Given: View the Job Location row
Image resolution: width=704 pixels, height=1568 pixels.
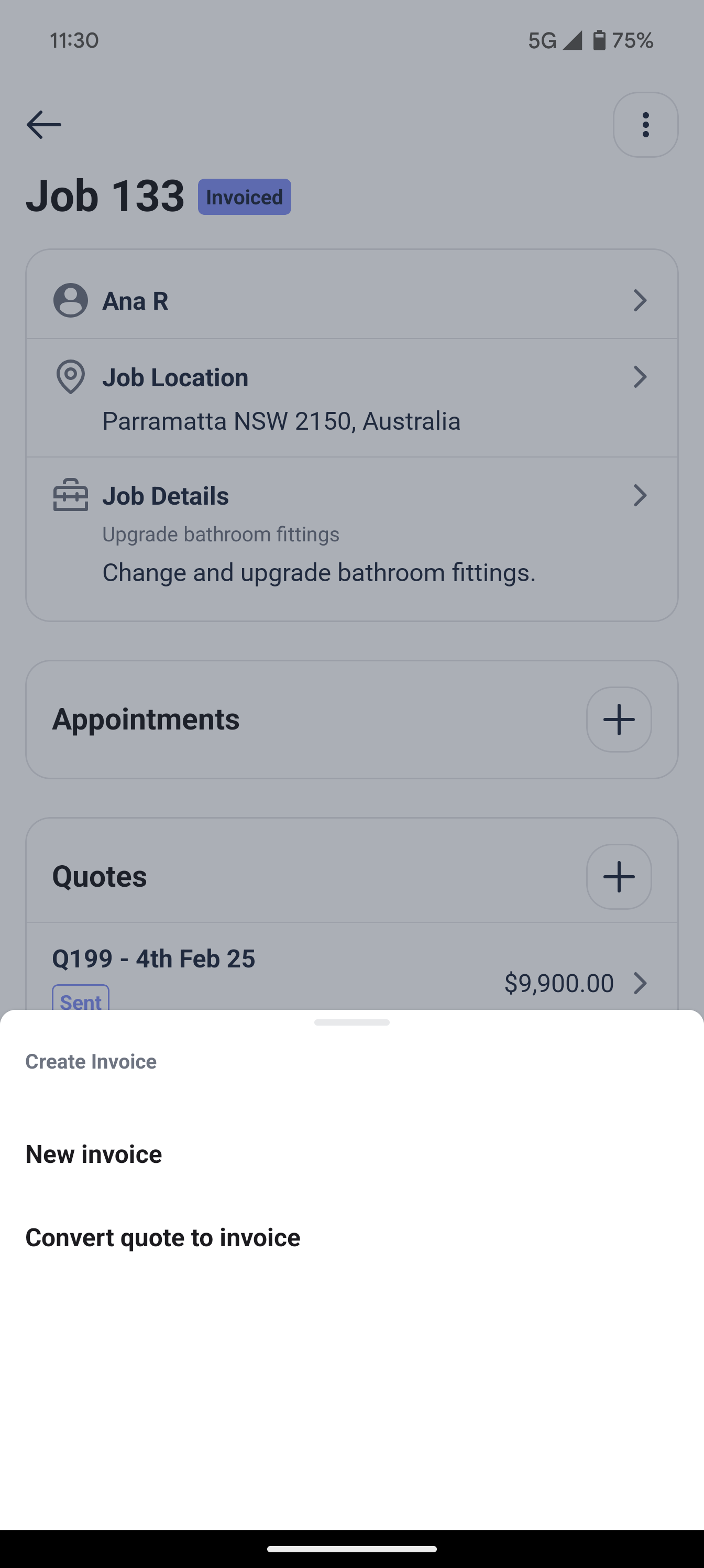Looking at the screenshot, I should coord(351,398).
